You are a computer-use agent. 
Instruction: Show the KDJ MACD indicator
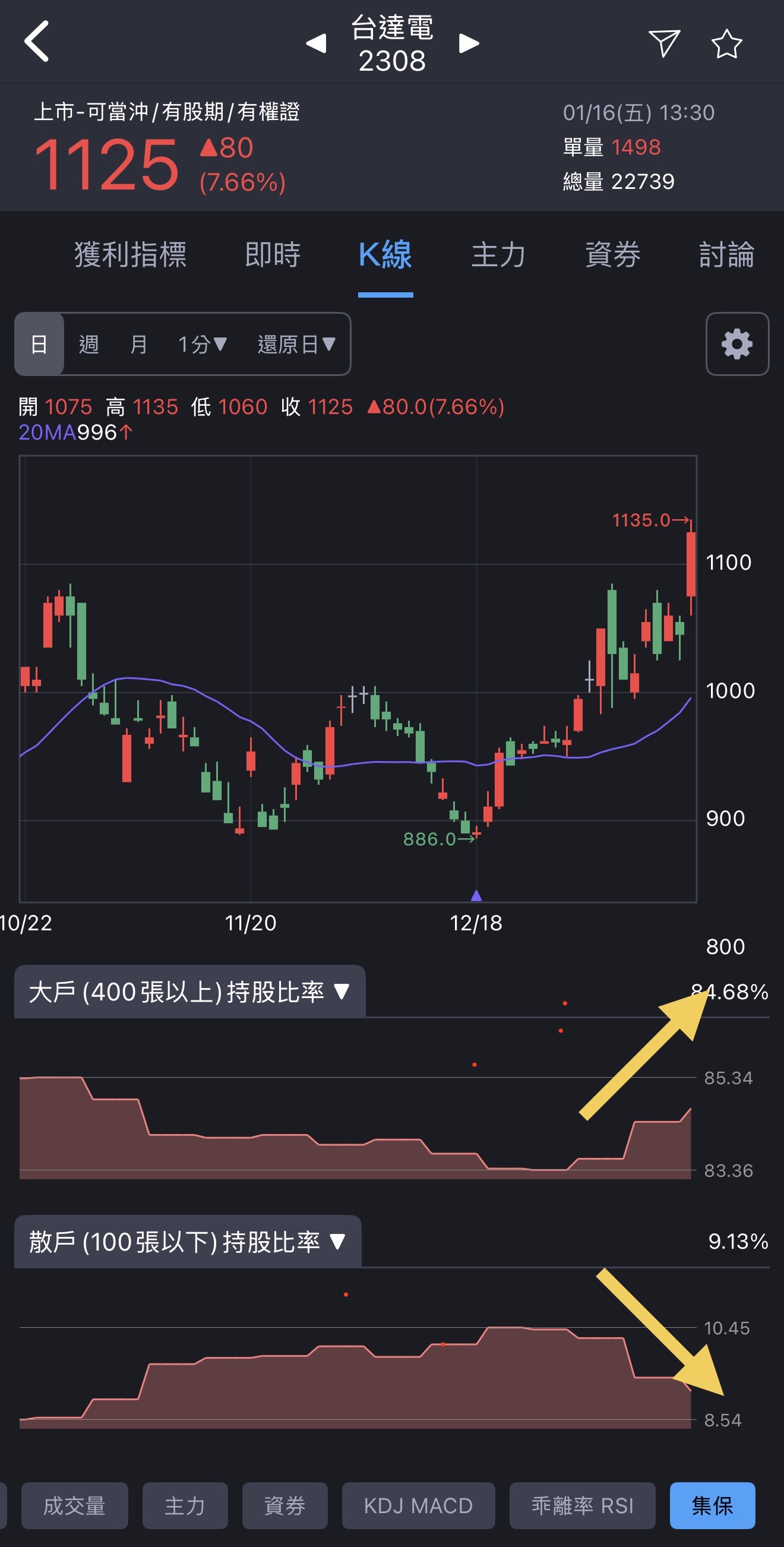point(418,1505)
